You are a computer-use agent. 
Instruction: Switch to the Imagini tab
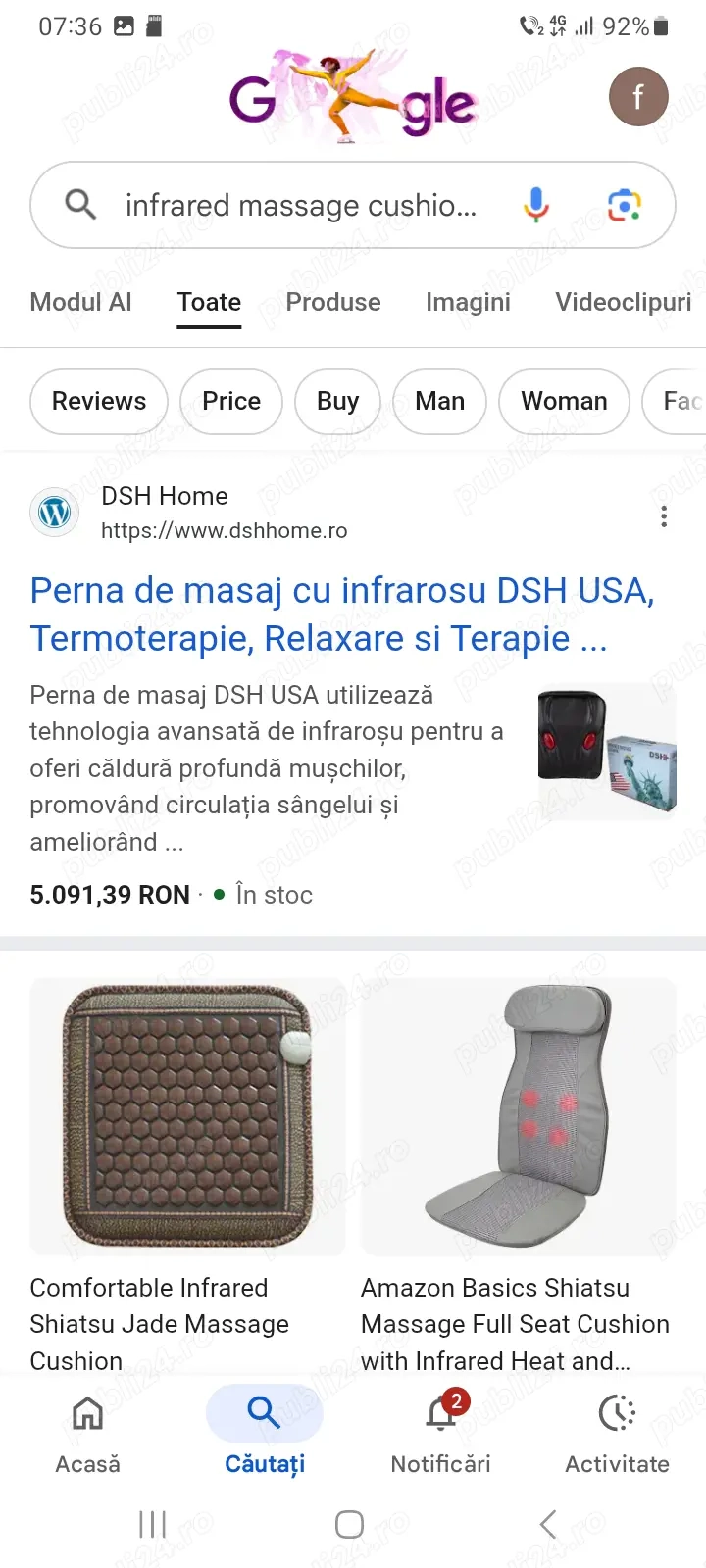point(468,302)
